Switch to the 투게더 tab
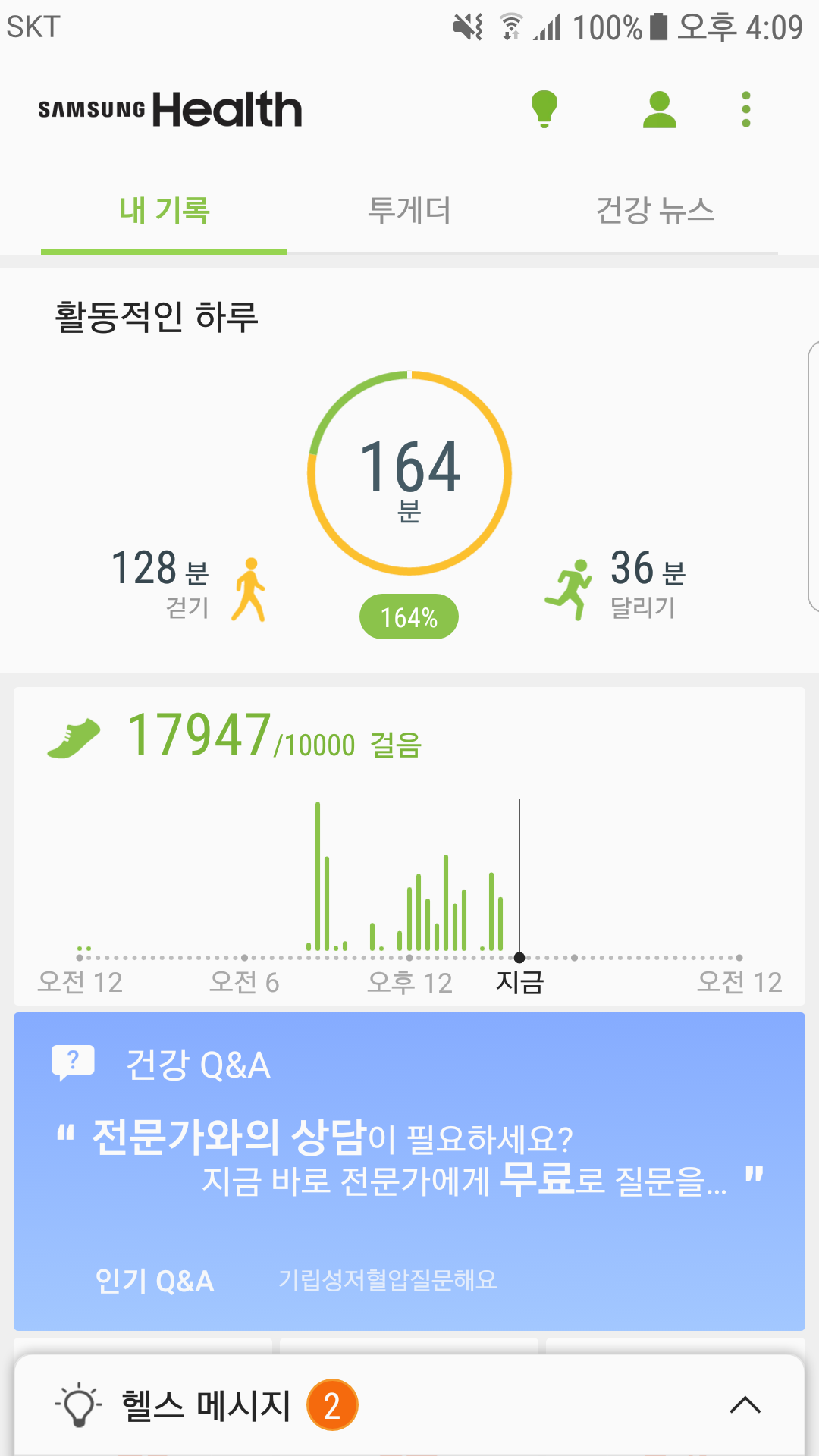819x1456 pixels. [x=409, y=210]
